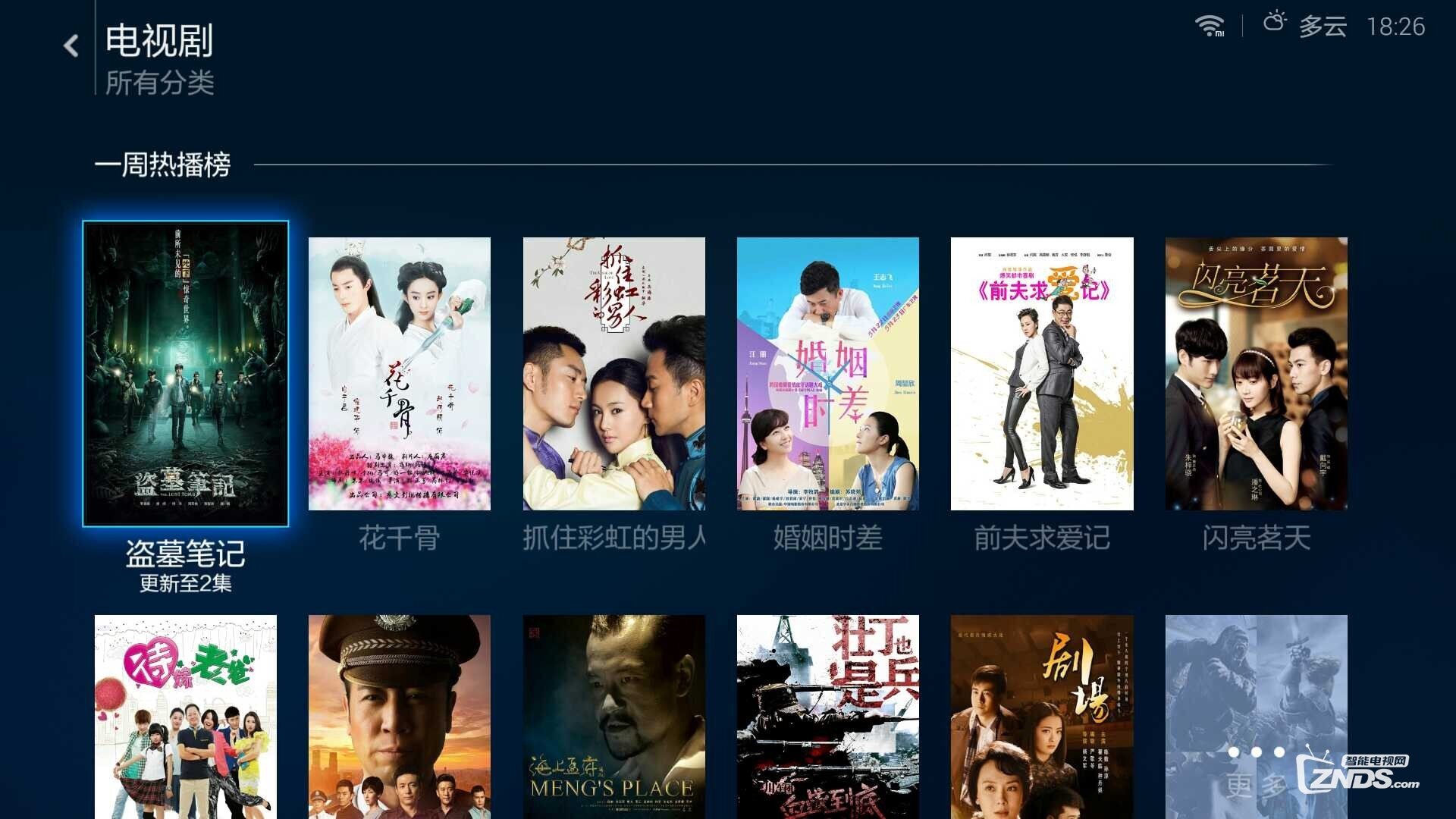Image resolution: width=1456 pixels, height=819 pixels.
Task: Open 花千骨 drama poster
Action: (400, 373)
